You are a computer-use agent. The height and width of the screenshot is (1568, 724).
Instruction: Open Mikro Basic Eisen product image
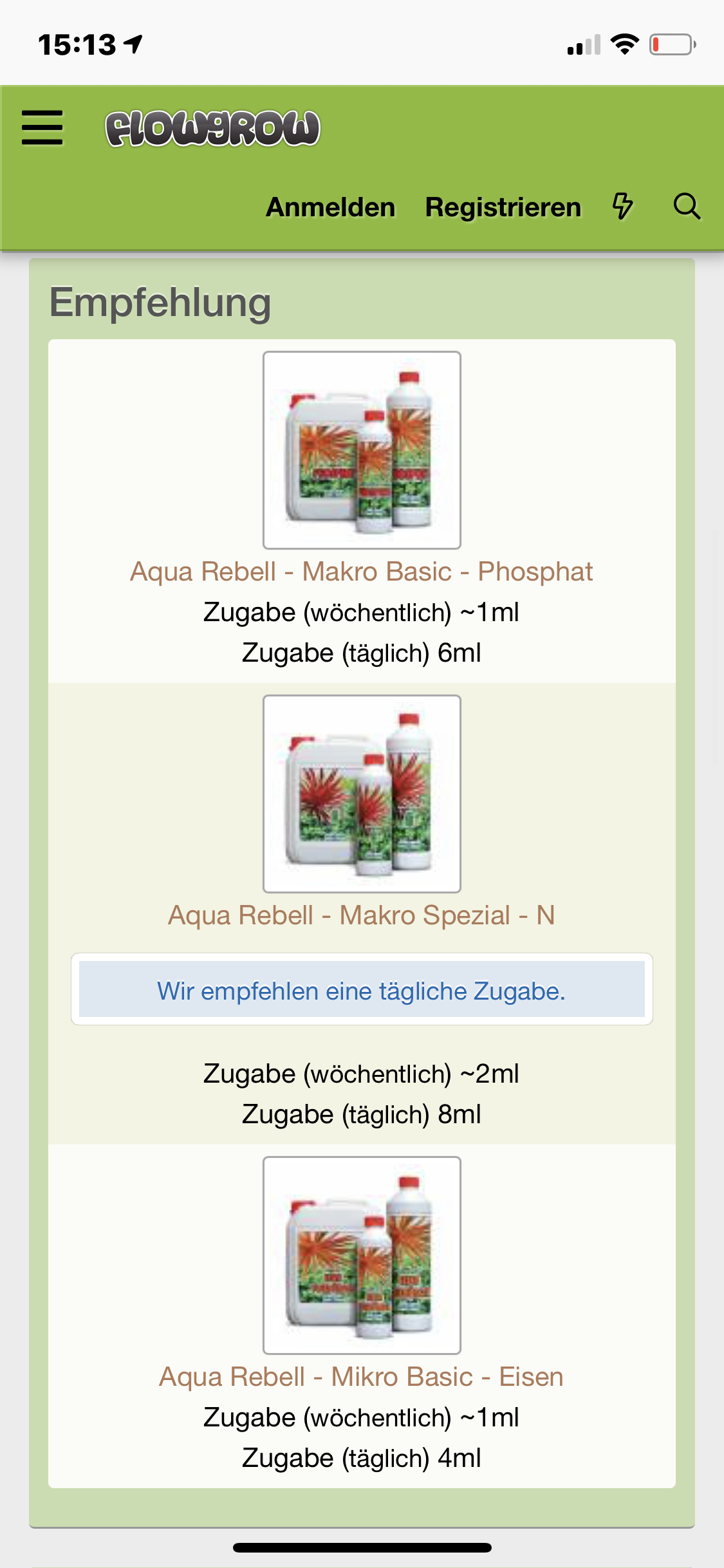362,1255
